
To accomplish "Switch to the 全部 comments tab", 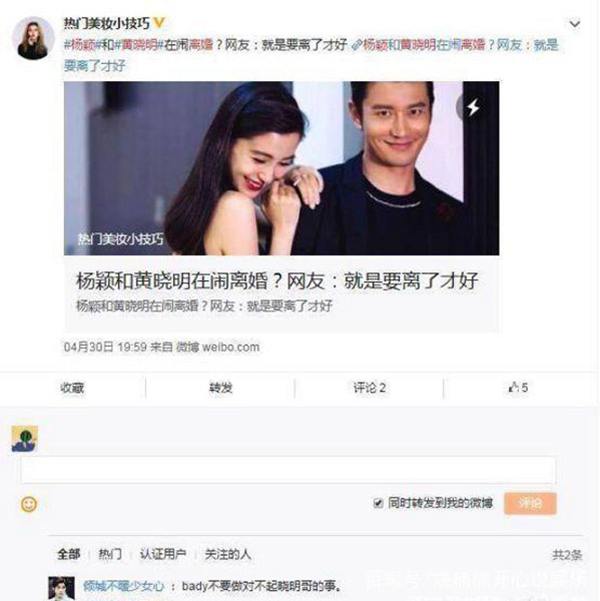I will pyautogui.click(x=68, y=553).
